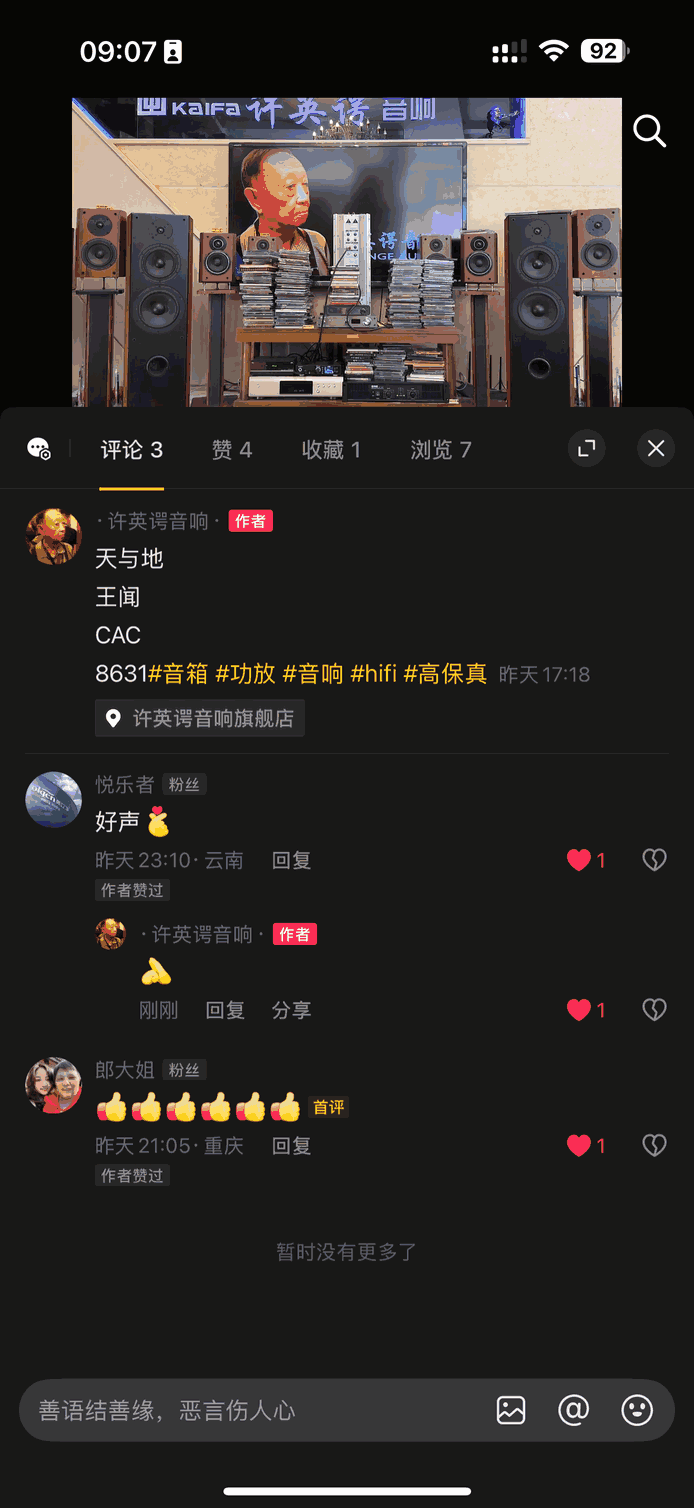Dislike 悦乐者's comment

point(654,860)
